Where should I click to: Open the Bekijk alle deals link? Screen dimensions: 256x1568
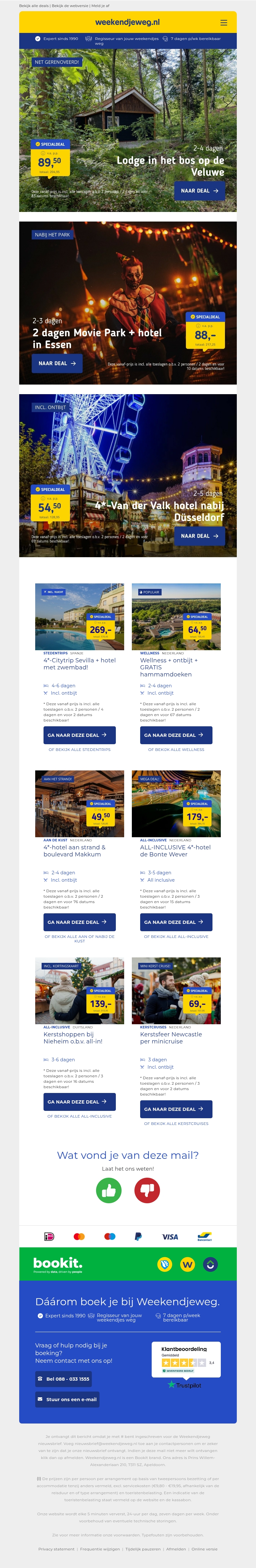[34, 5]
